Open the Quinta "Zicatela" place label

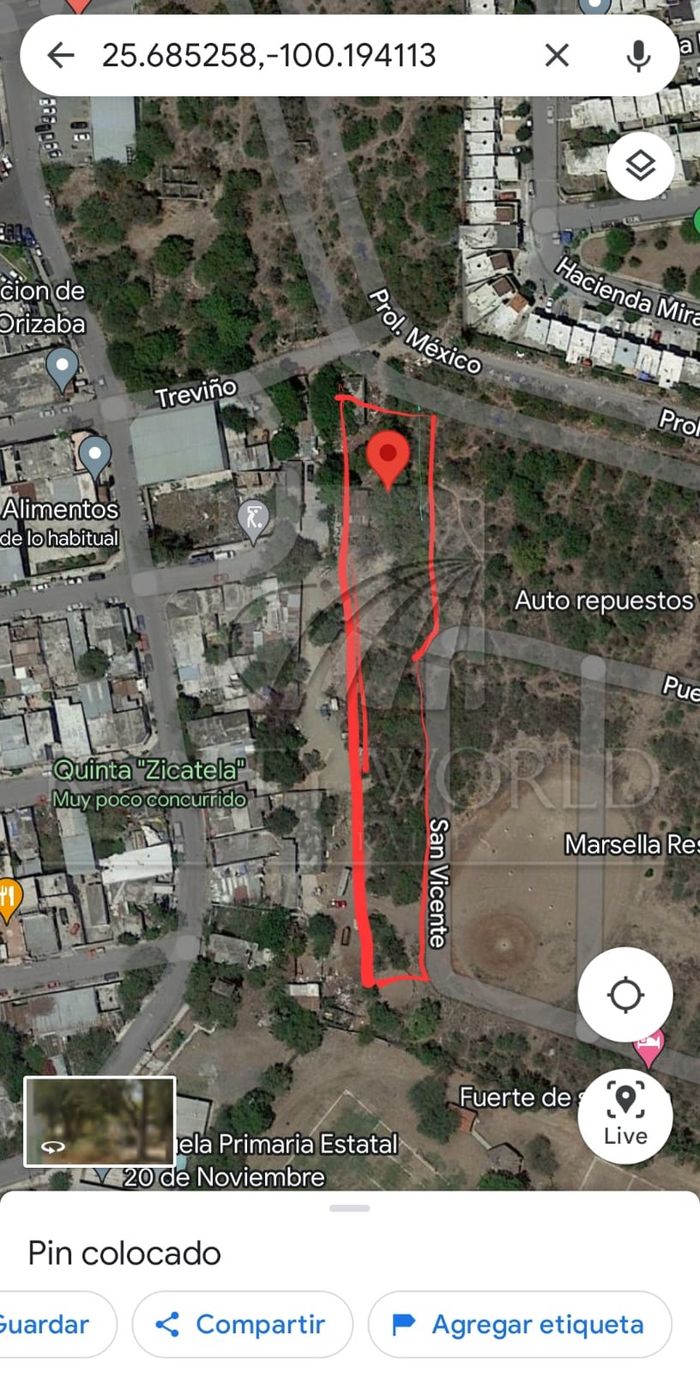(150, 771)
